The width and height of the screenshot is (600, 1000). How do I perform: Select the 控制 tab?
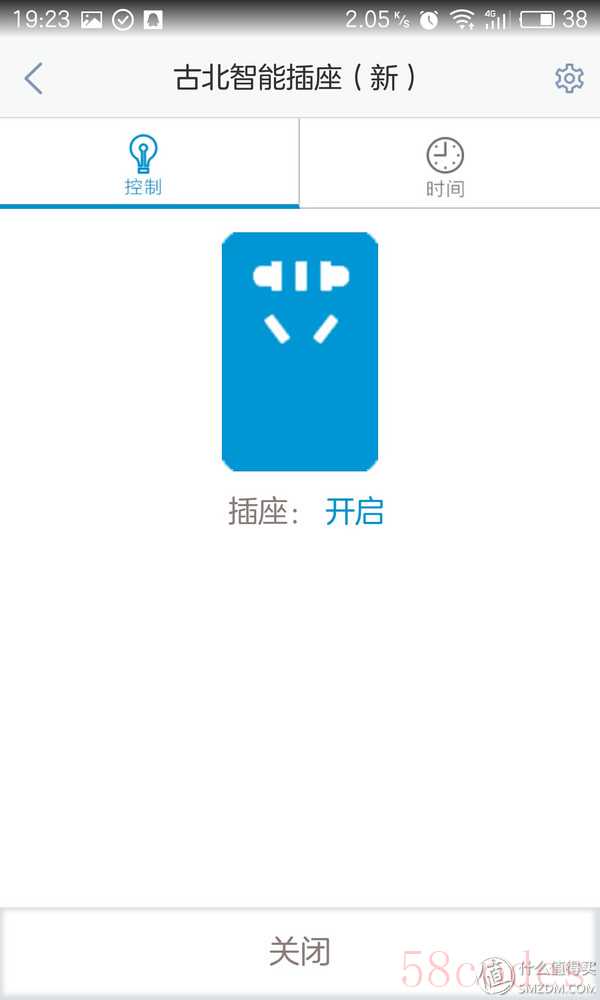(145, 164)
